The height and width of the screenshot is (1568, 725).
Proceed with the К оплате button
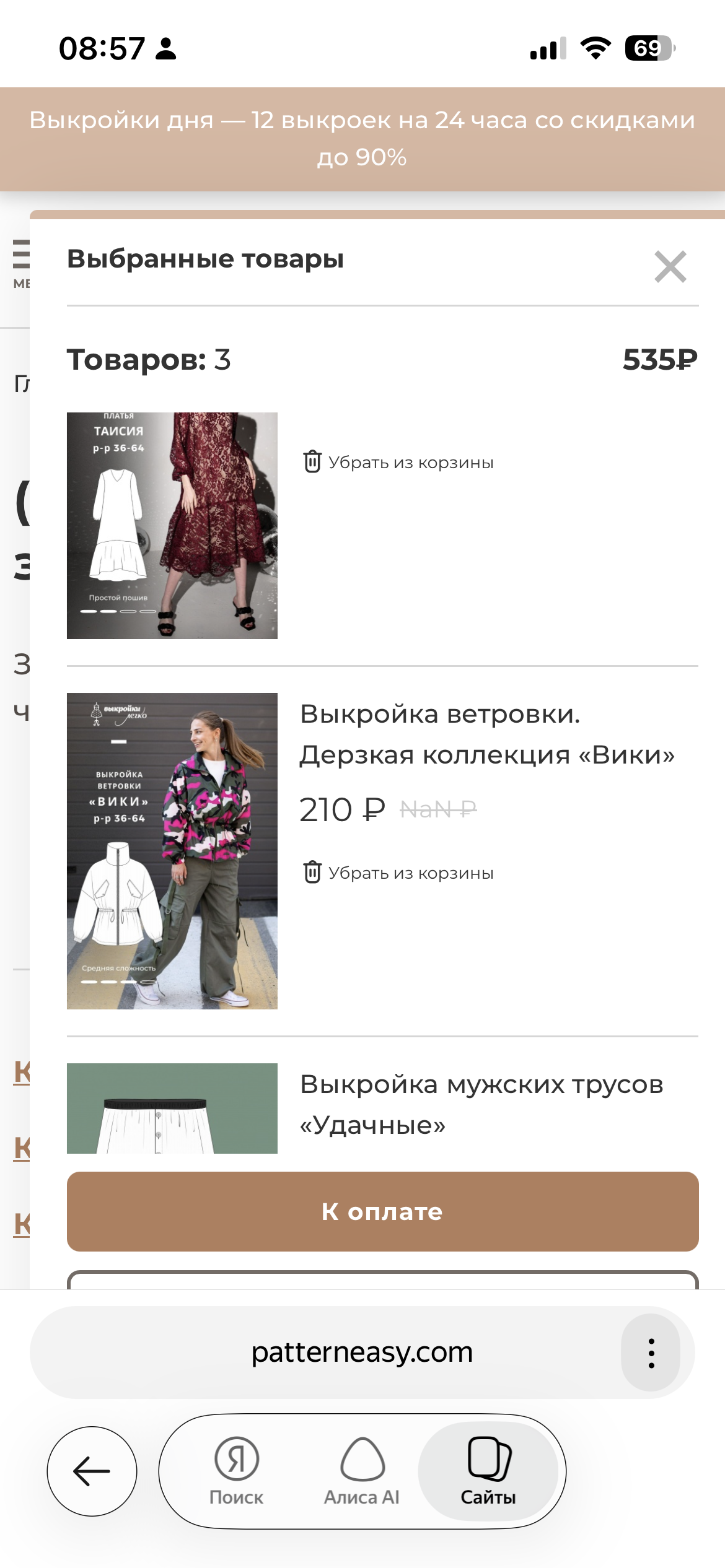click(x=382, y=1211)
